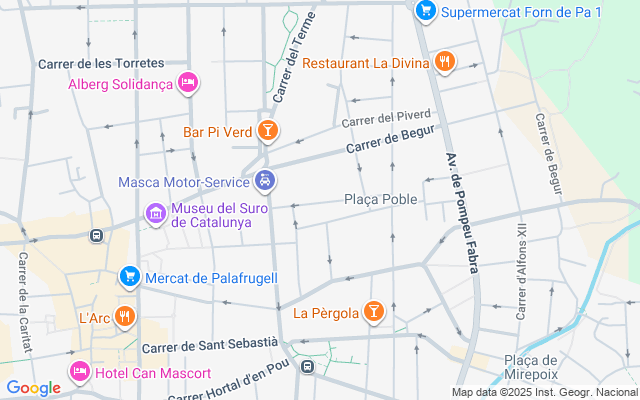Tap the Alberg Solidança lodging marker
Viewport: 640px width, 400px height.
187,82
